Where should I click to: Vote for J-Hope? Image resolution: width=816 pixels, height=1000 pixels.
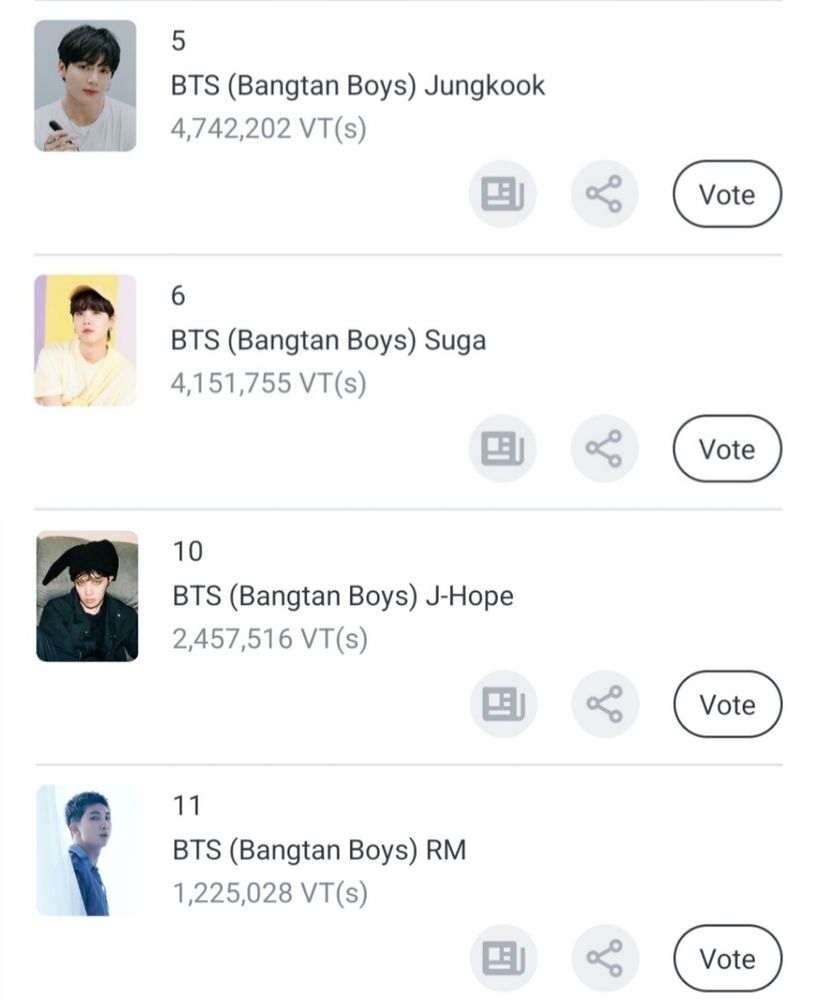[x=727, y=704]
